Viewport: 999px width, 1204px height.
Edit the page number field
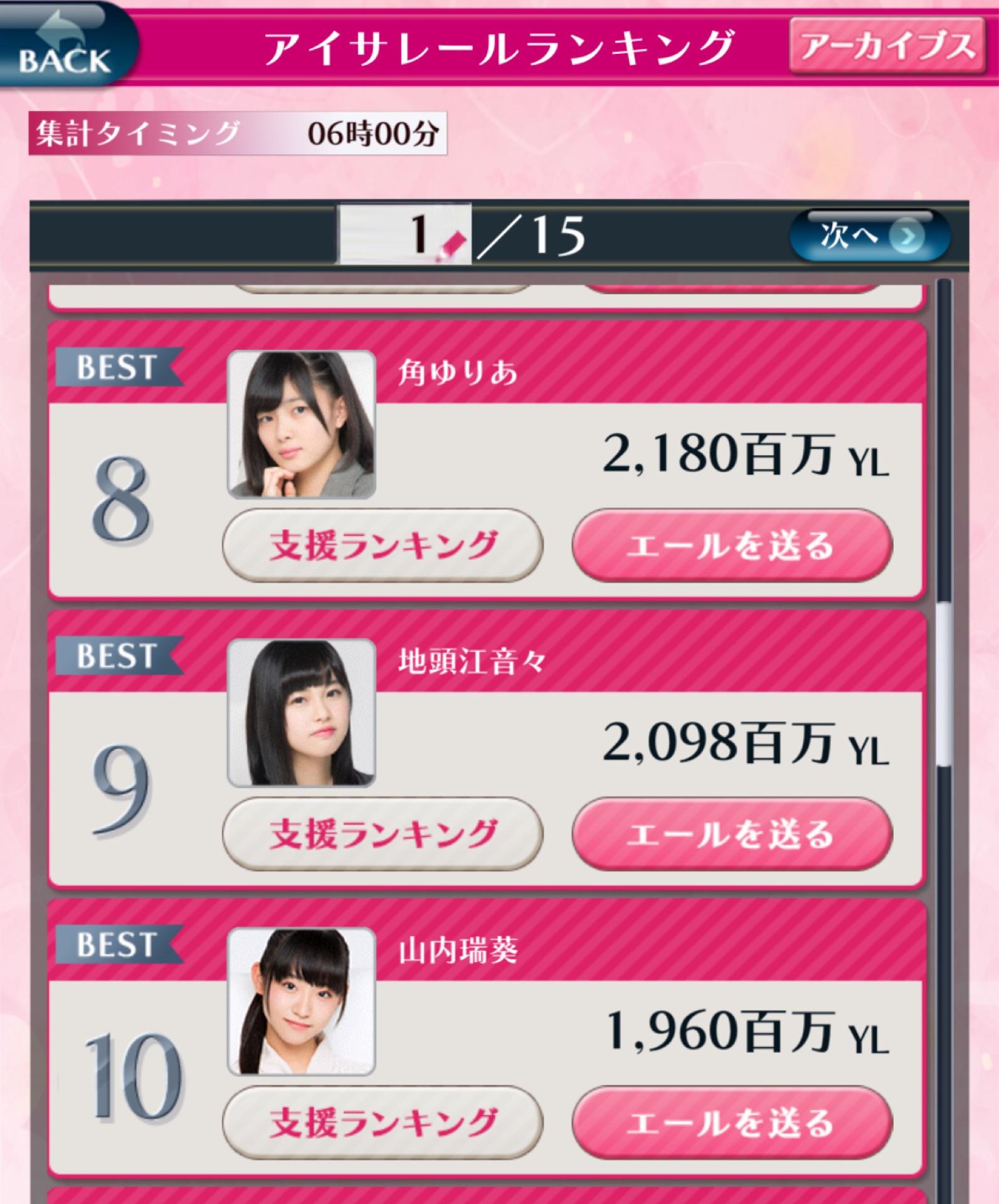(x=404, y=235)
